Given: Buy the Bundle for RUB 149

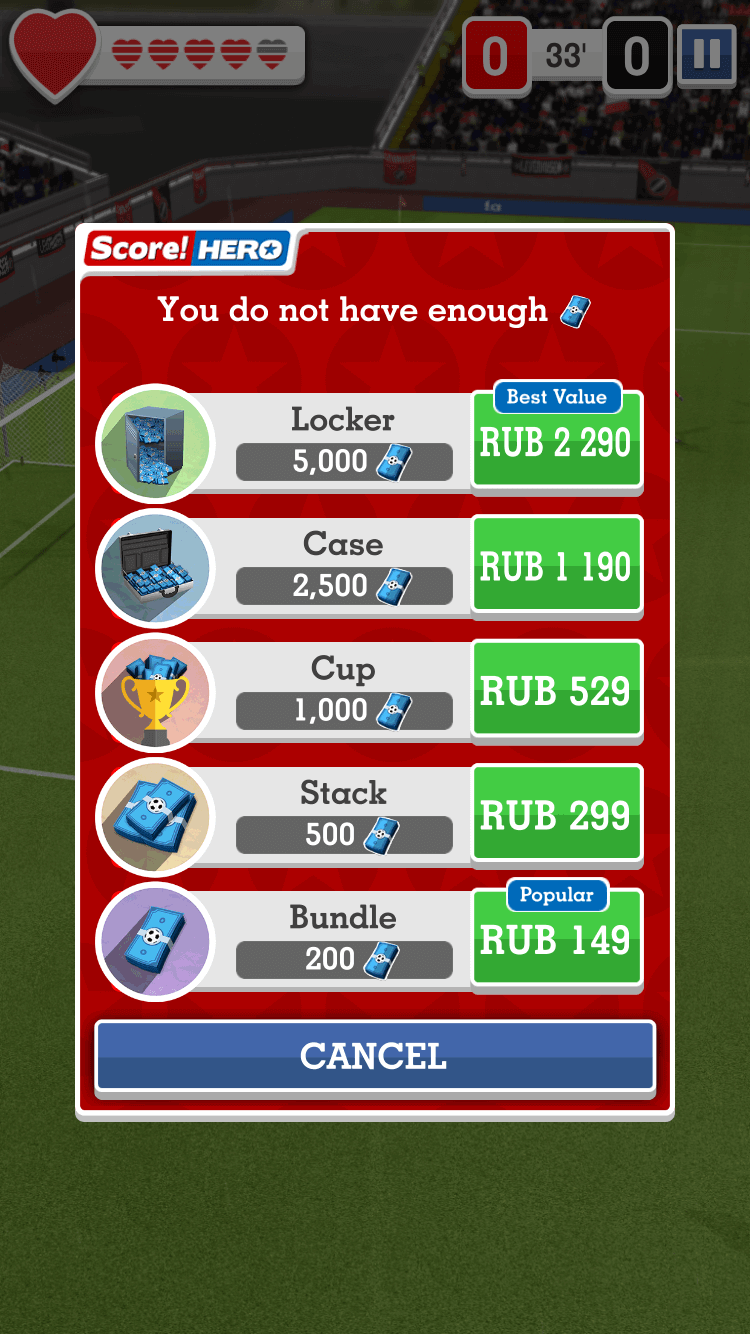Looking at the screenshot, I should (556, 939).
